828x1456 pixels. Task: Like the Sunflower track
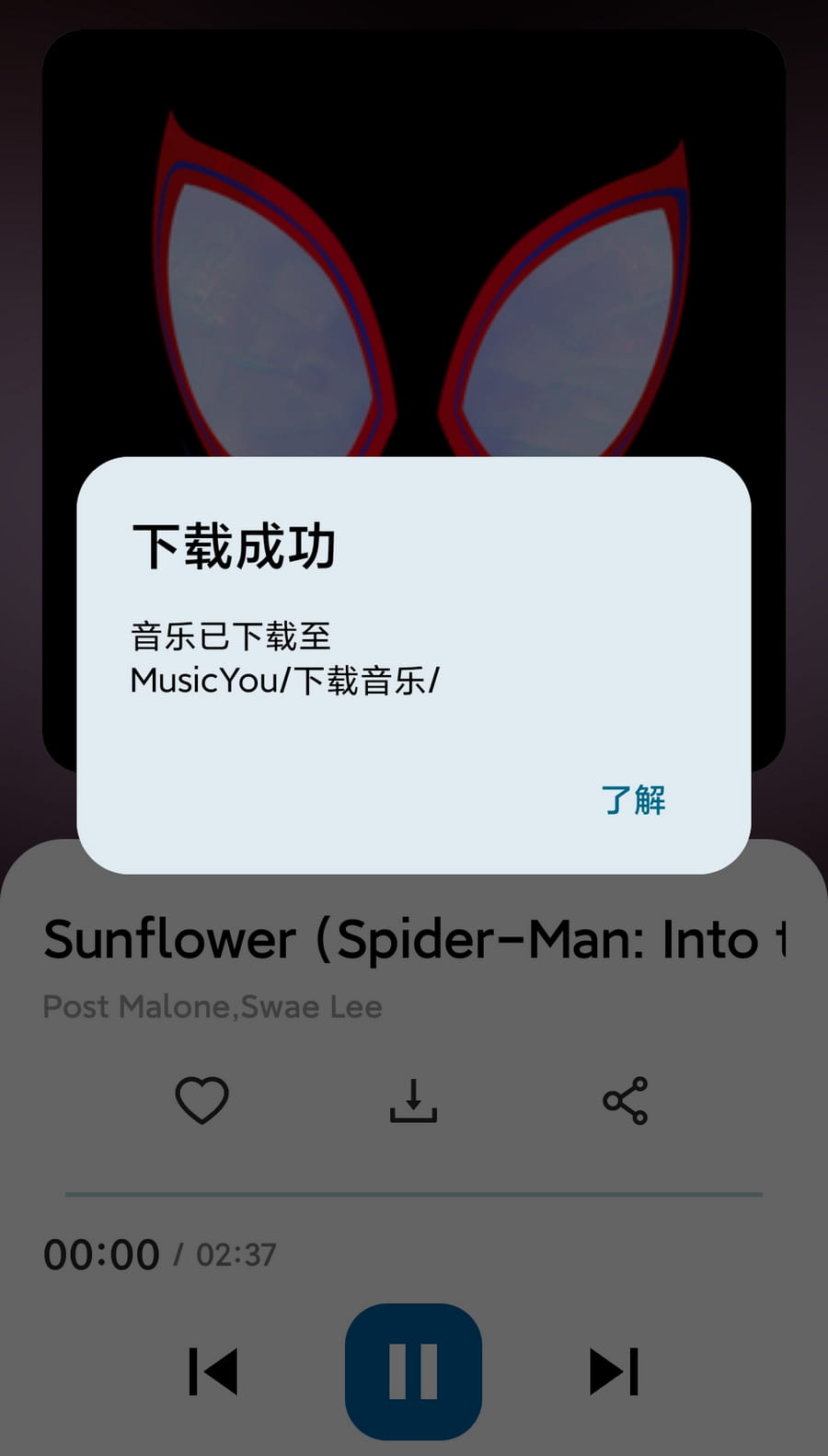click(201, 1100)
